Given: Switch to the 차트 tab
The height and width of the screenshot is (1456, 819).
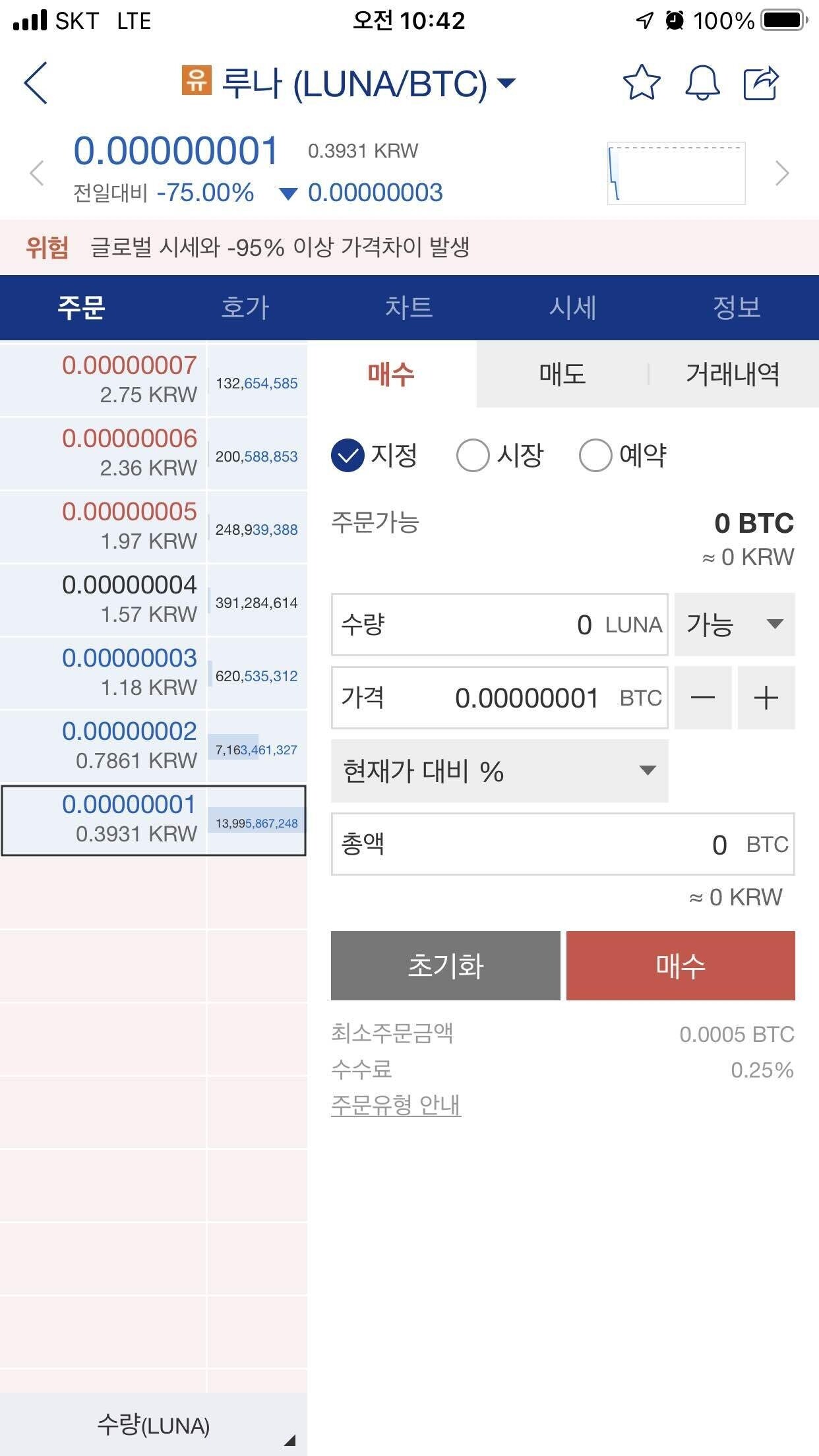Looking at the screenshot, I should click(409, 307).
